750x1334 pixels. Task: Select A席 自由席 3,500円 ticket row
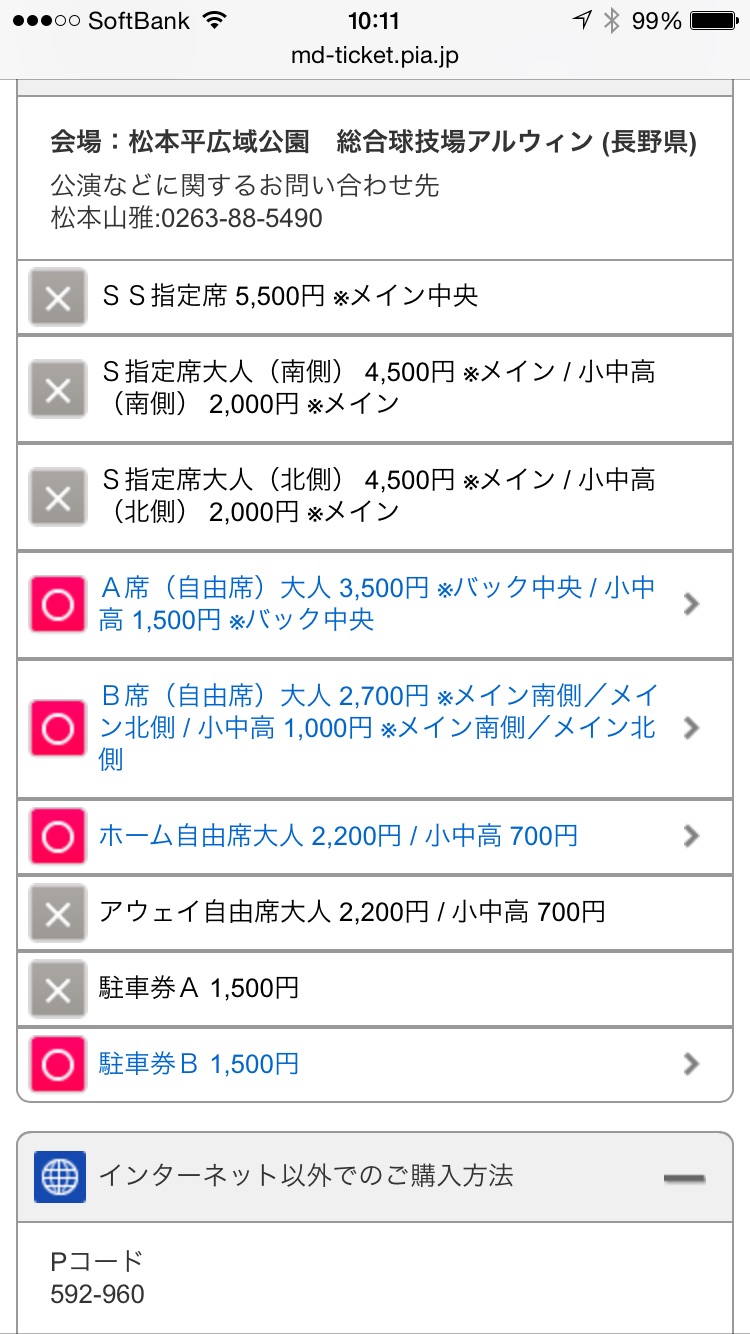375,604
